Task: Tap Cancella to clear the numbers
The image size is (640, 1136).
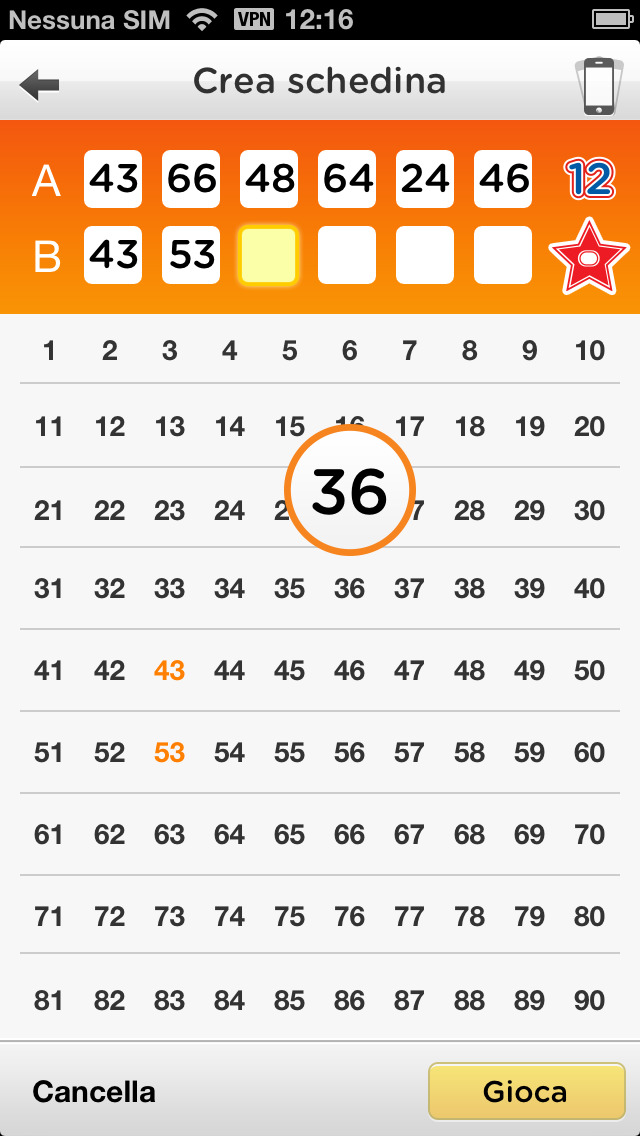Action: [94, 1091]
